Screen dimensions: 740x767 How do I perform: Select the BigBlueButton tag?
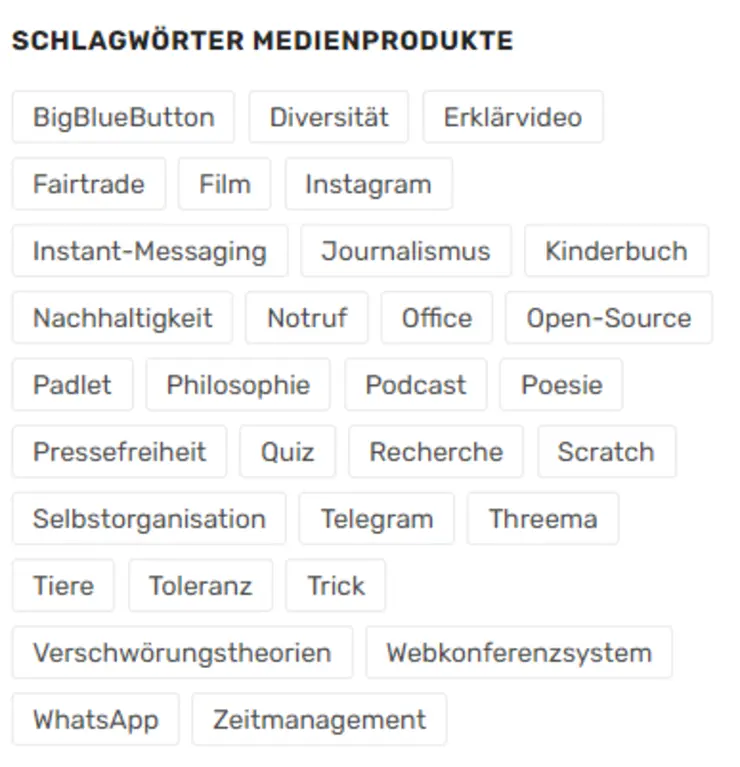coord(123,117)
